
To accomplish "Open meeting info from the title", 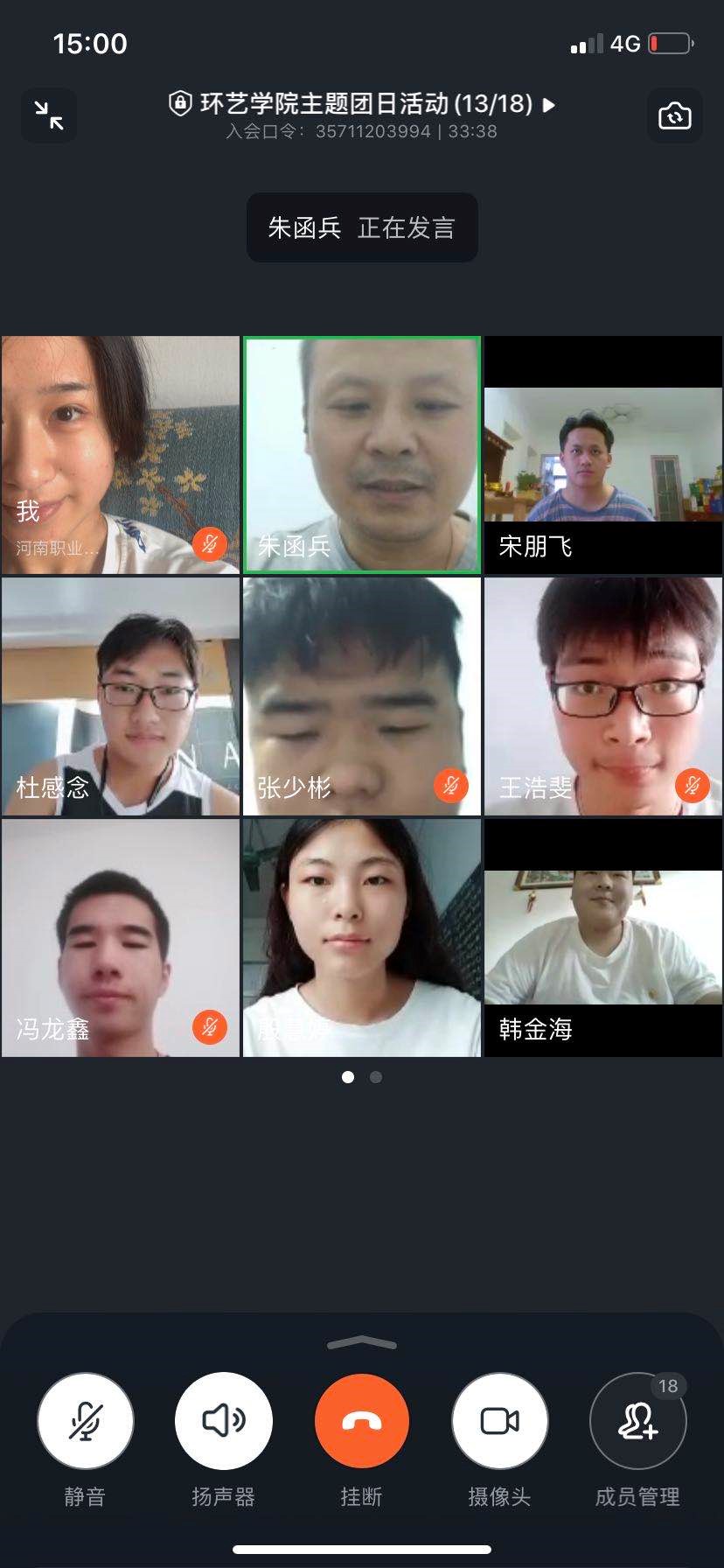I will point(363,105).
